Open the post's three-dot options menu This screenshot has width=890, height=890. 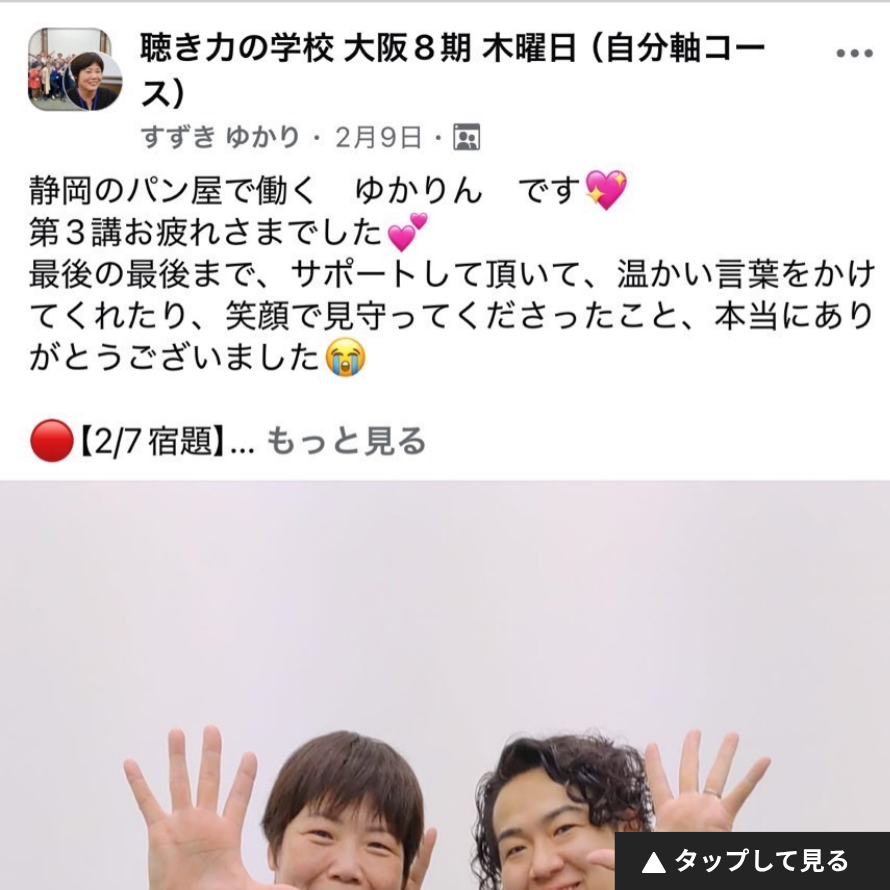click(853, 54)
